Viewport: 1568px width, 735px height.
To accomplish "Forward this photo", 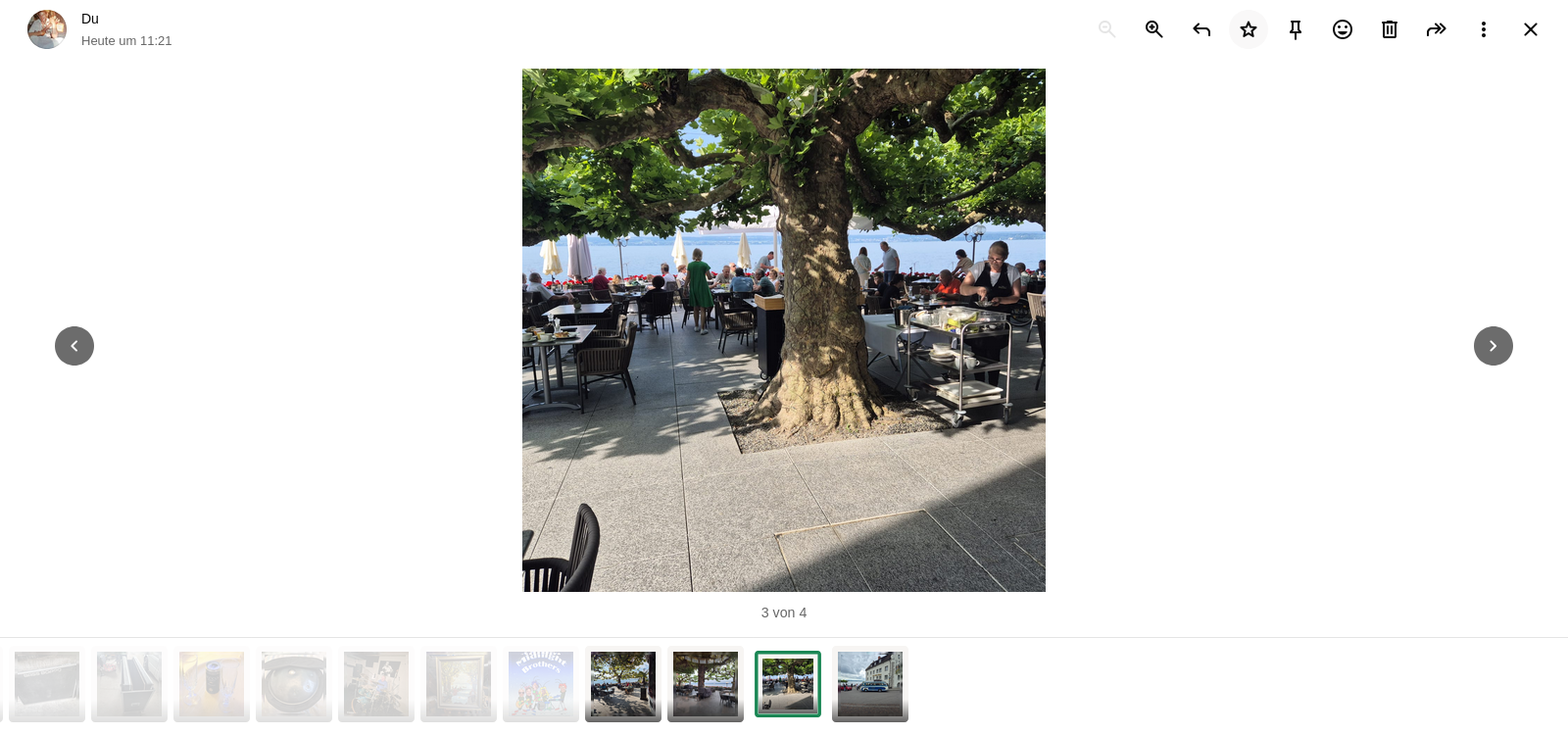I will 1437,29.
